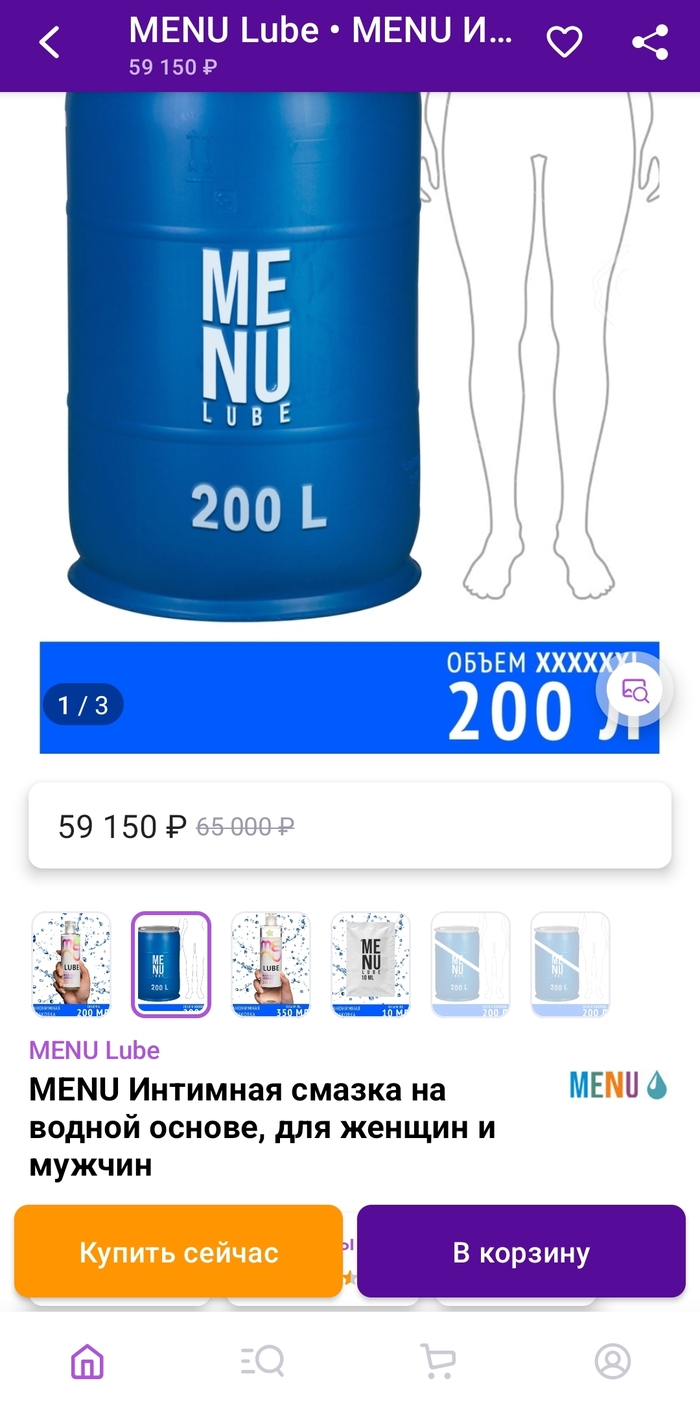This screenshot has height=1407, width=700.
Task: Add the item with В корзину
Action: pyautogui.click(x=521, y=1252)
